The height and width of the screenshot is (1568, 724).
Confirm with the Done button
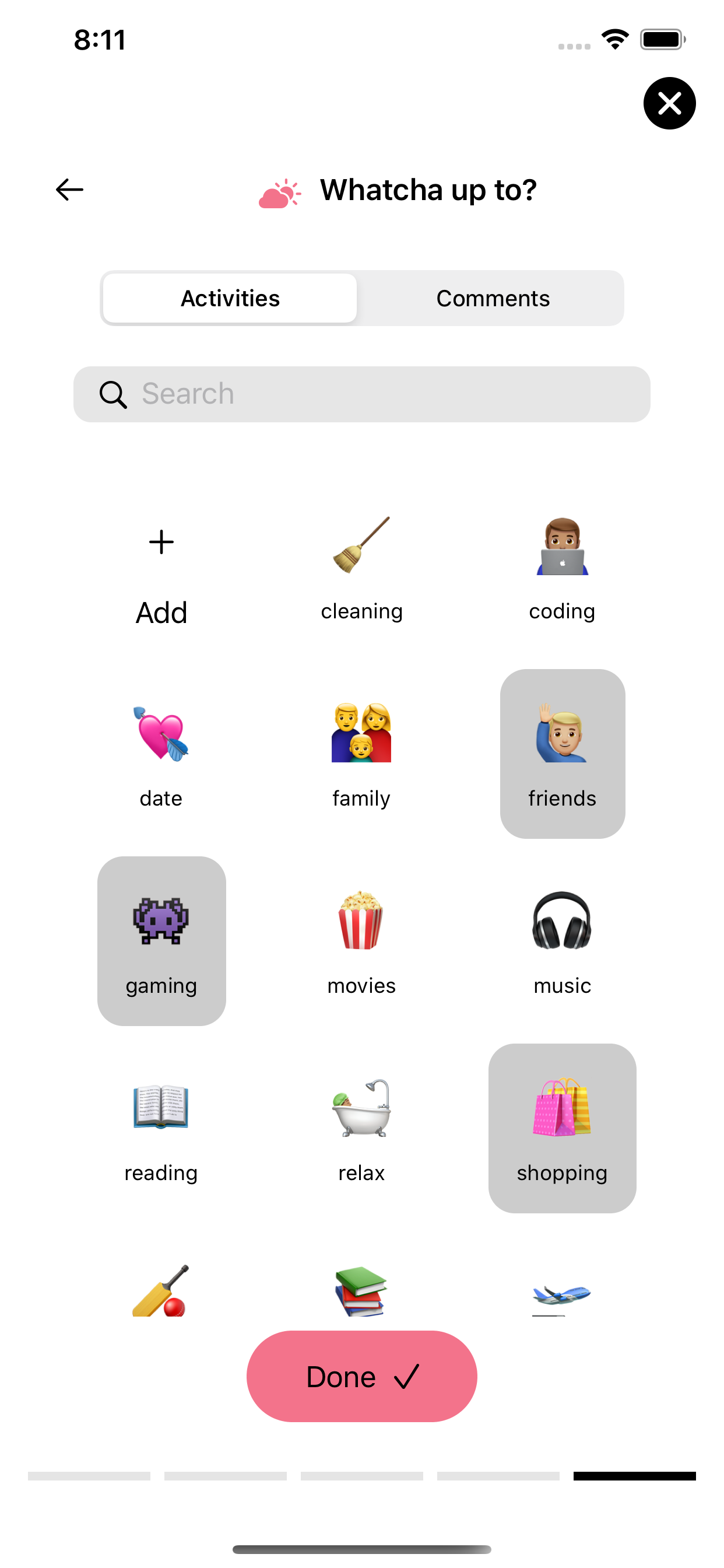pyautogui.click(x=361, y=1376)
